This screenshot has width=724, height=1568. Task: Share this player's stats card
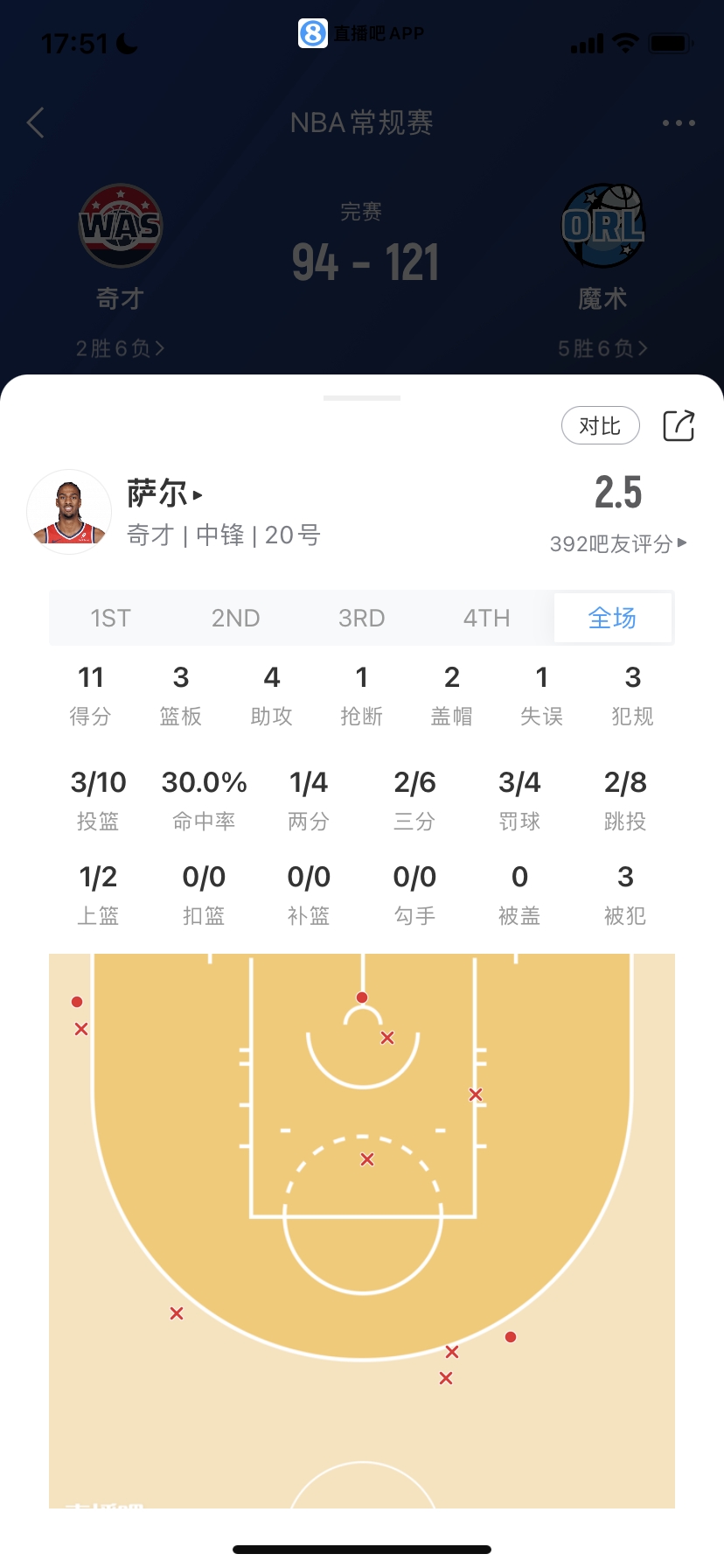[x=679, y=426]
